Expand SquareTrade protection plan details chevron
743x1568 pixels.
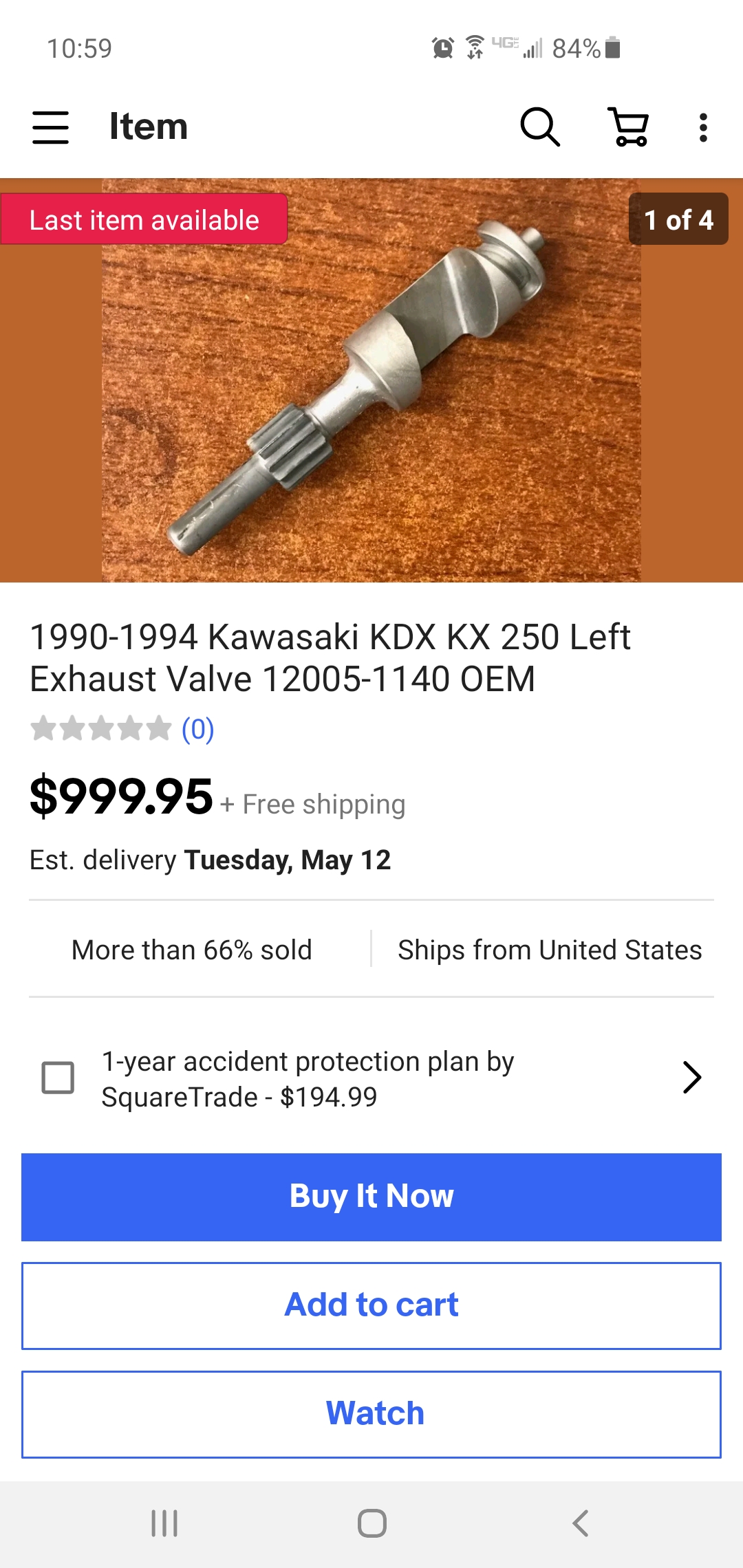coord(691,1078)
